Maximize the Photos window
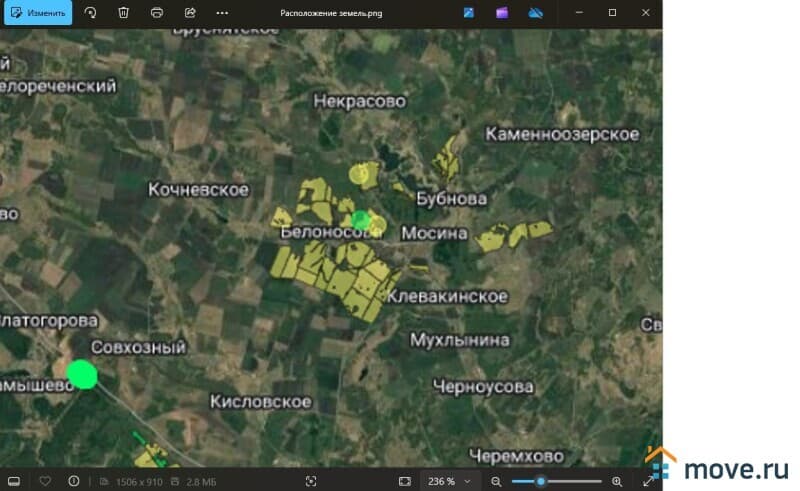The width and height of the screenshot is (800, 491). pyautogui.click(x=612, y=13)
